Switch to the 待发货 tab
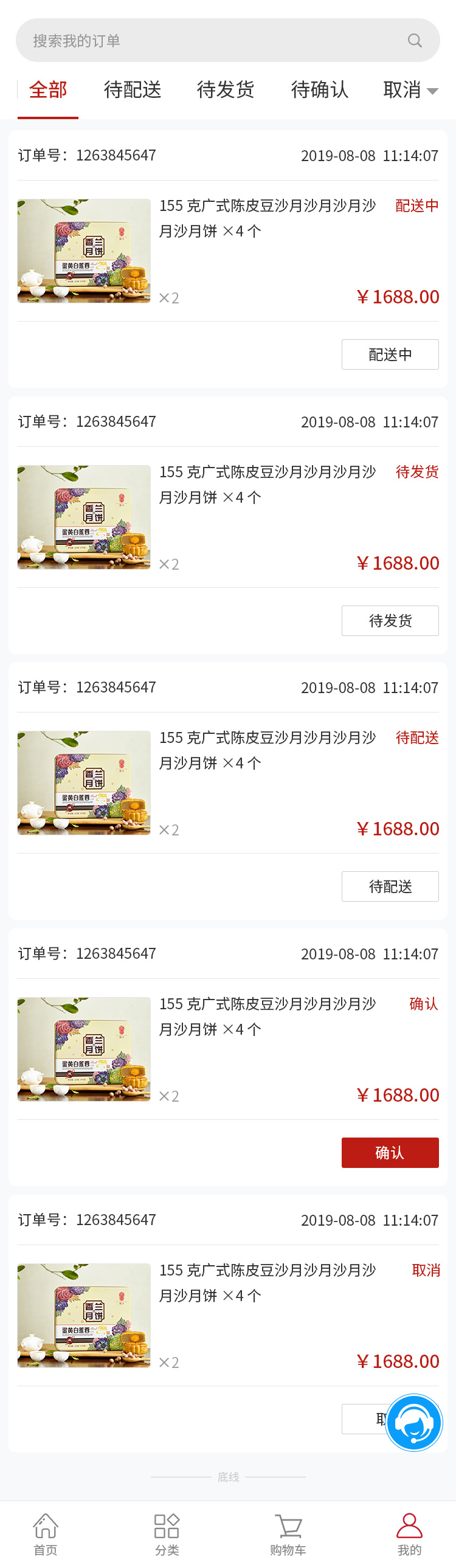Viewport: 456px width, 1568px height. (x=226, y=90)
